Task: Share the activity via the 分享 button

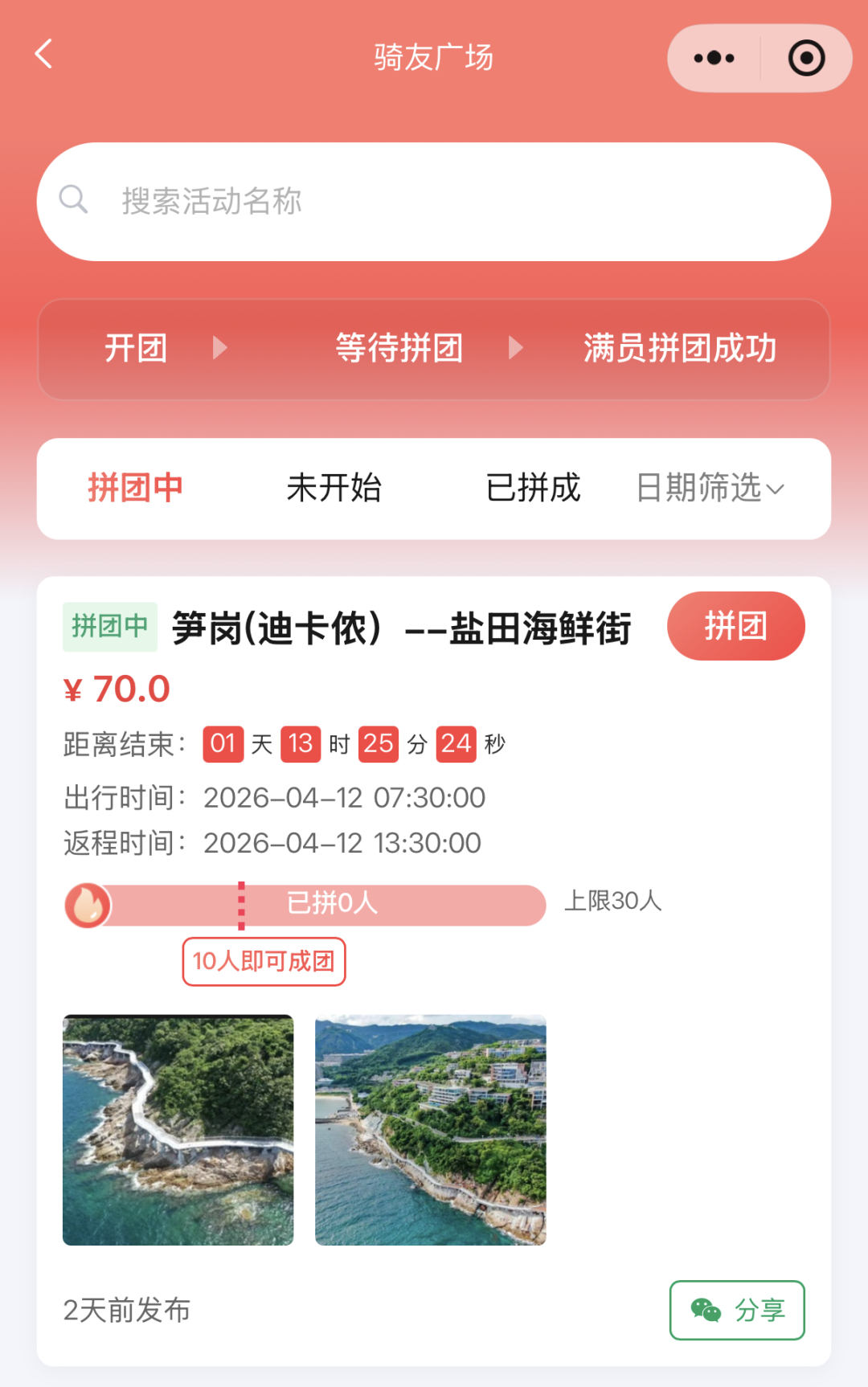Action: (x=737, y=1310)
